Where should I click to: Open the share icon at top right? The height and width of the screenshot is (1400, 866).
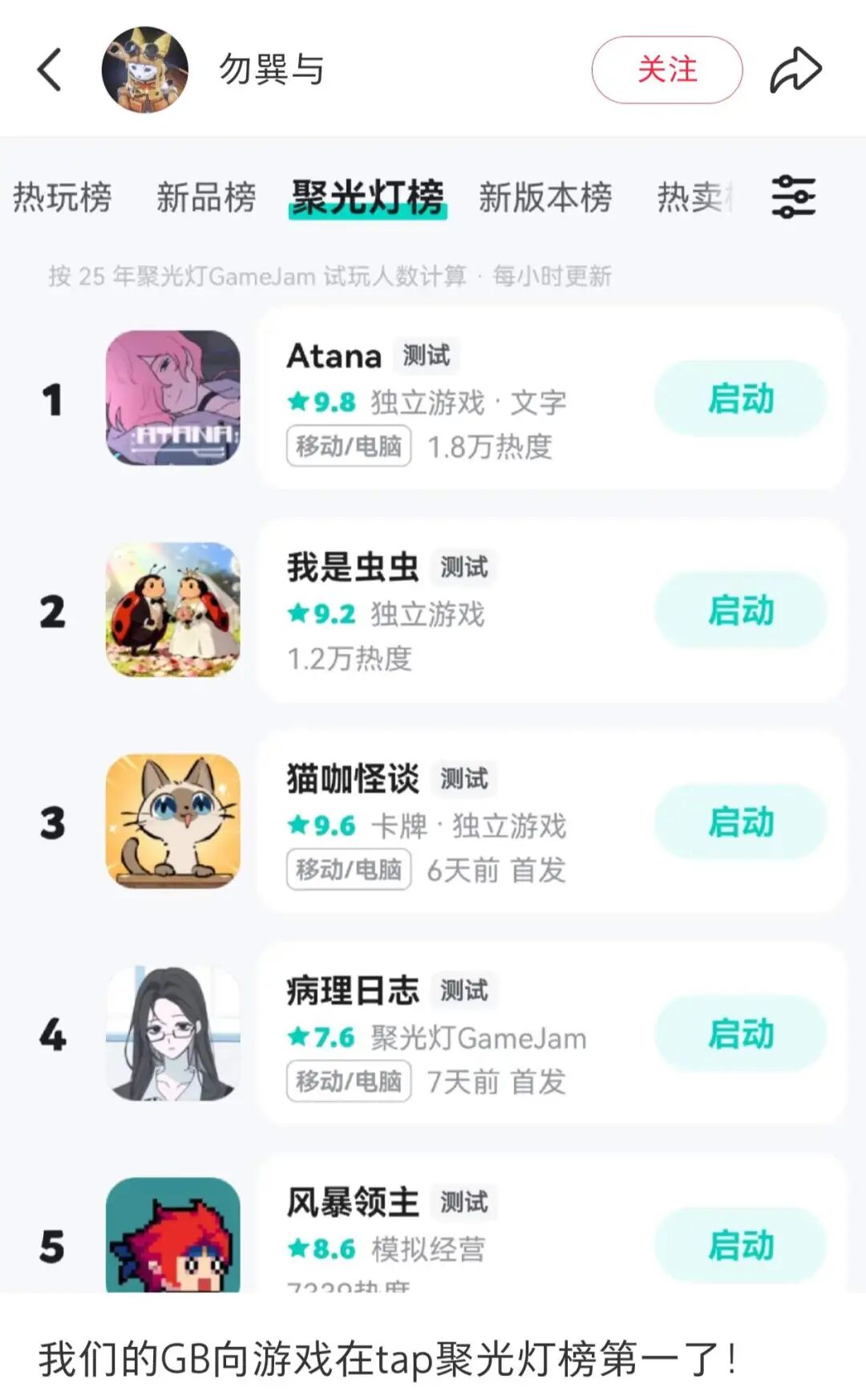795,68
